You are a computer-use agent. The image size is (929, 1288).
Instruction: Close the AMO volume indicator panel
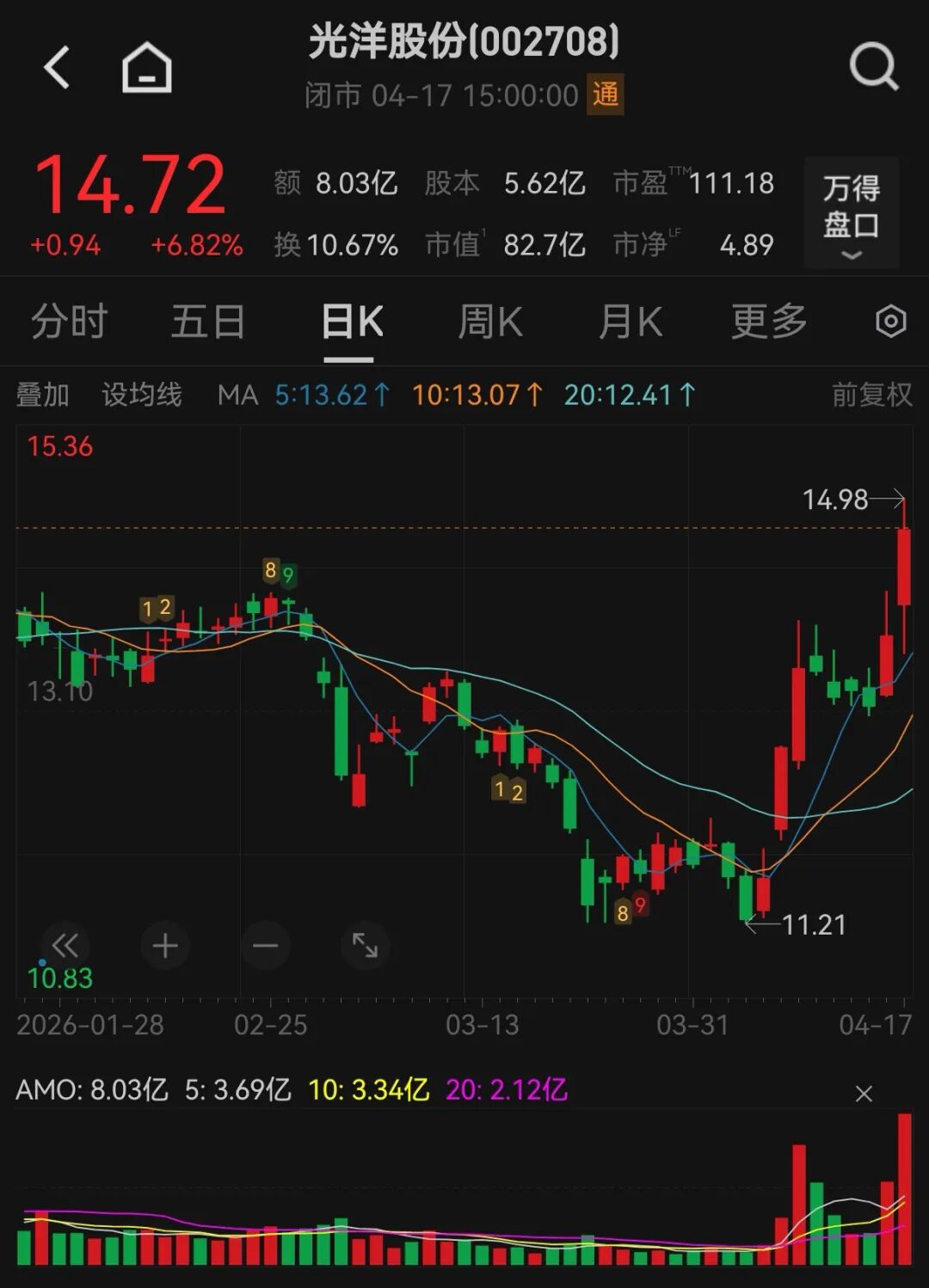click(864, 1094)
